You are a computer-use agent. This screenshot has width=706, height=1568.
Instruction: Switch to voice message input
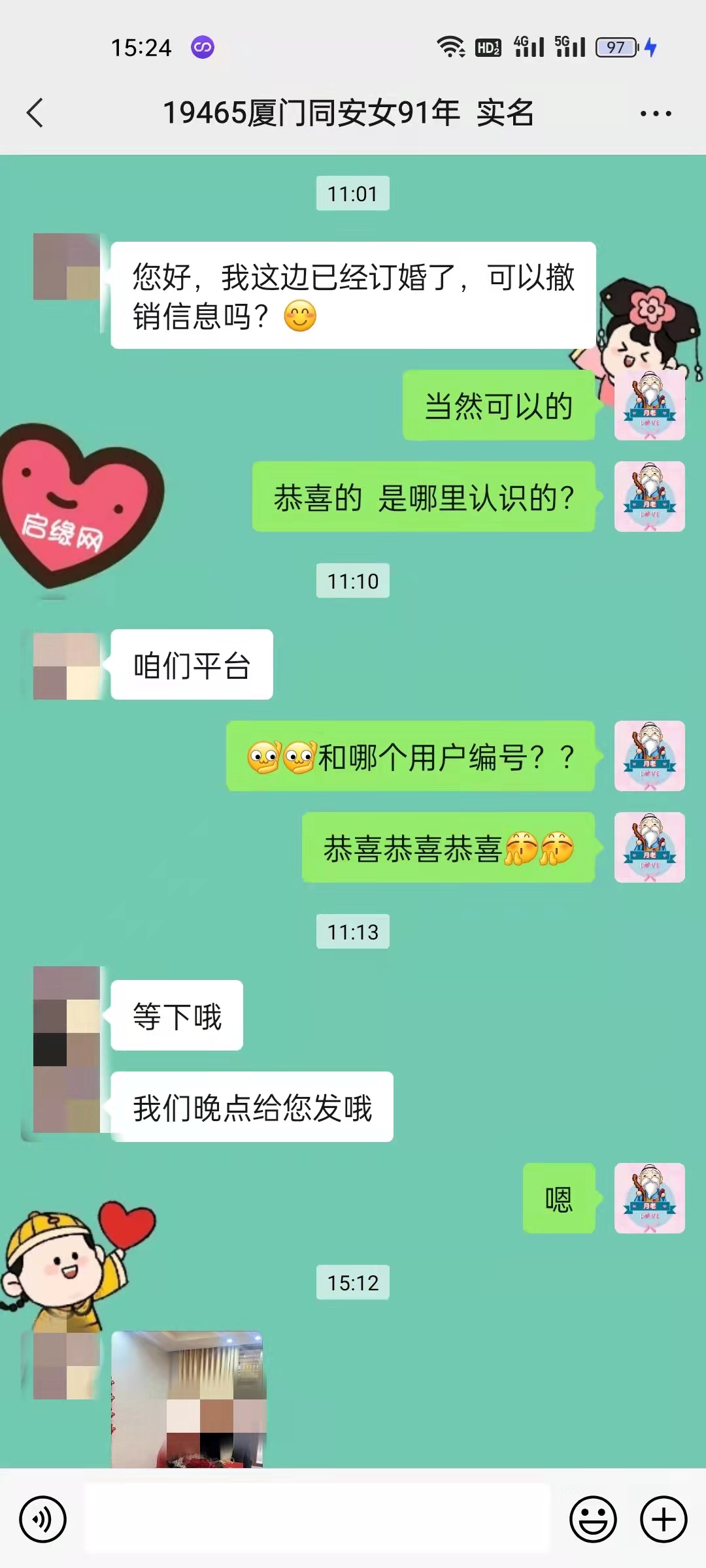click(42, 1519)
